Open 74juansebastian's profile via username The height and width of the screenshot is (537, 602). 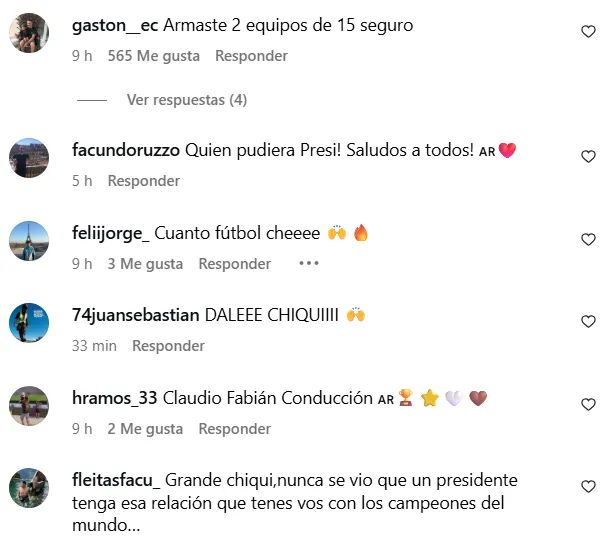[136, 315]
